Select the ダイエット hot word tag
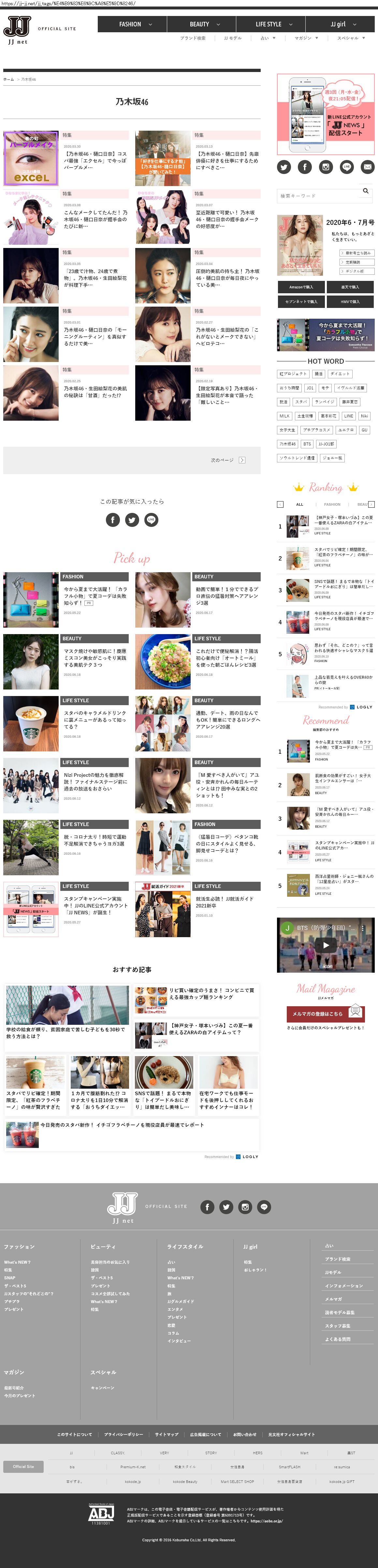Viewport: 378px width, 1568px height. click(340, 374)
